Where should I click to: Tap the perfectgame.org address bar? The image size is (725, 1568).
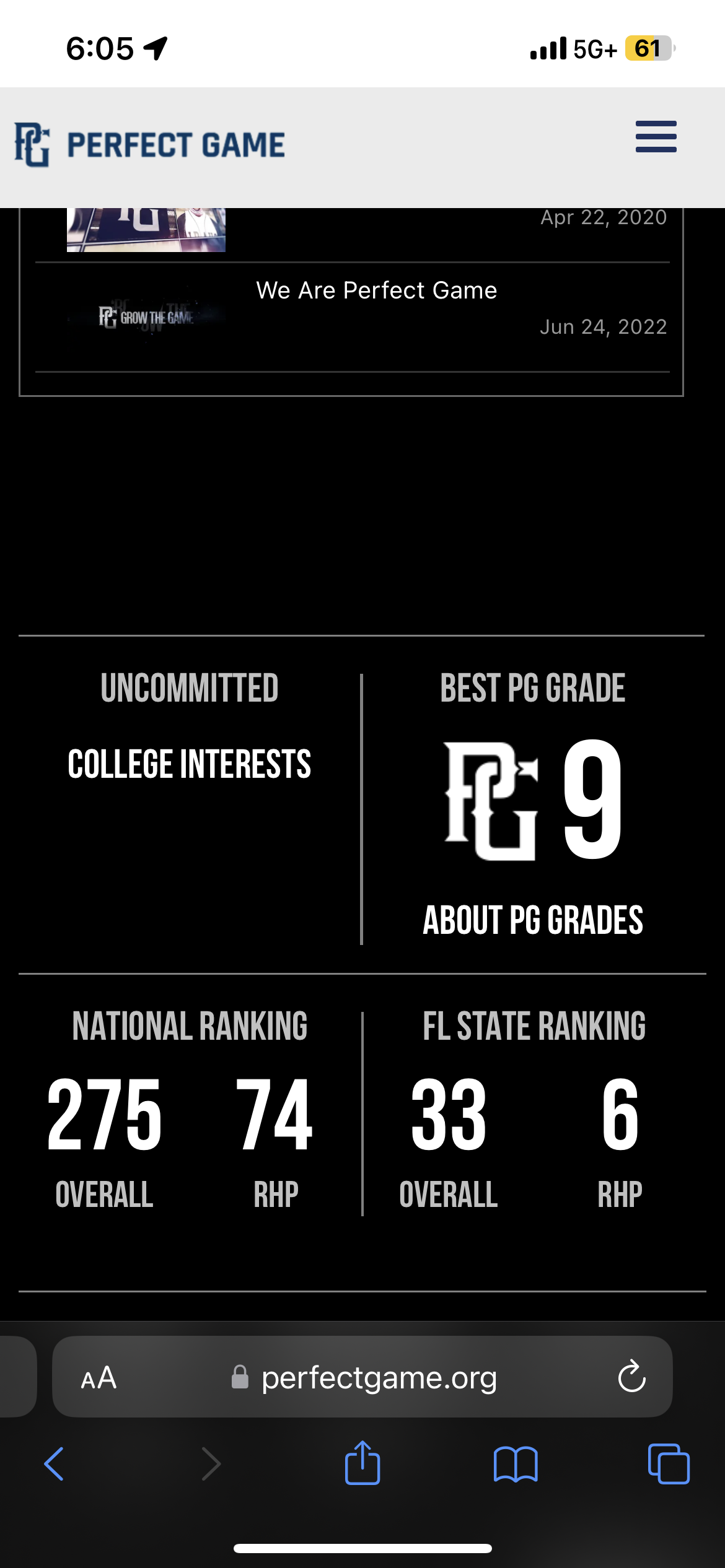tap(362, 1377)
